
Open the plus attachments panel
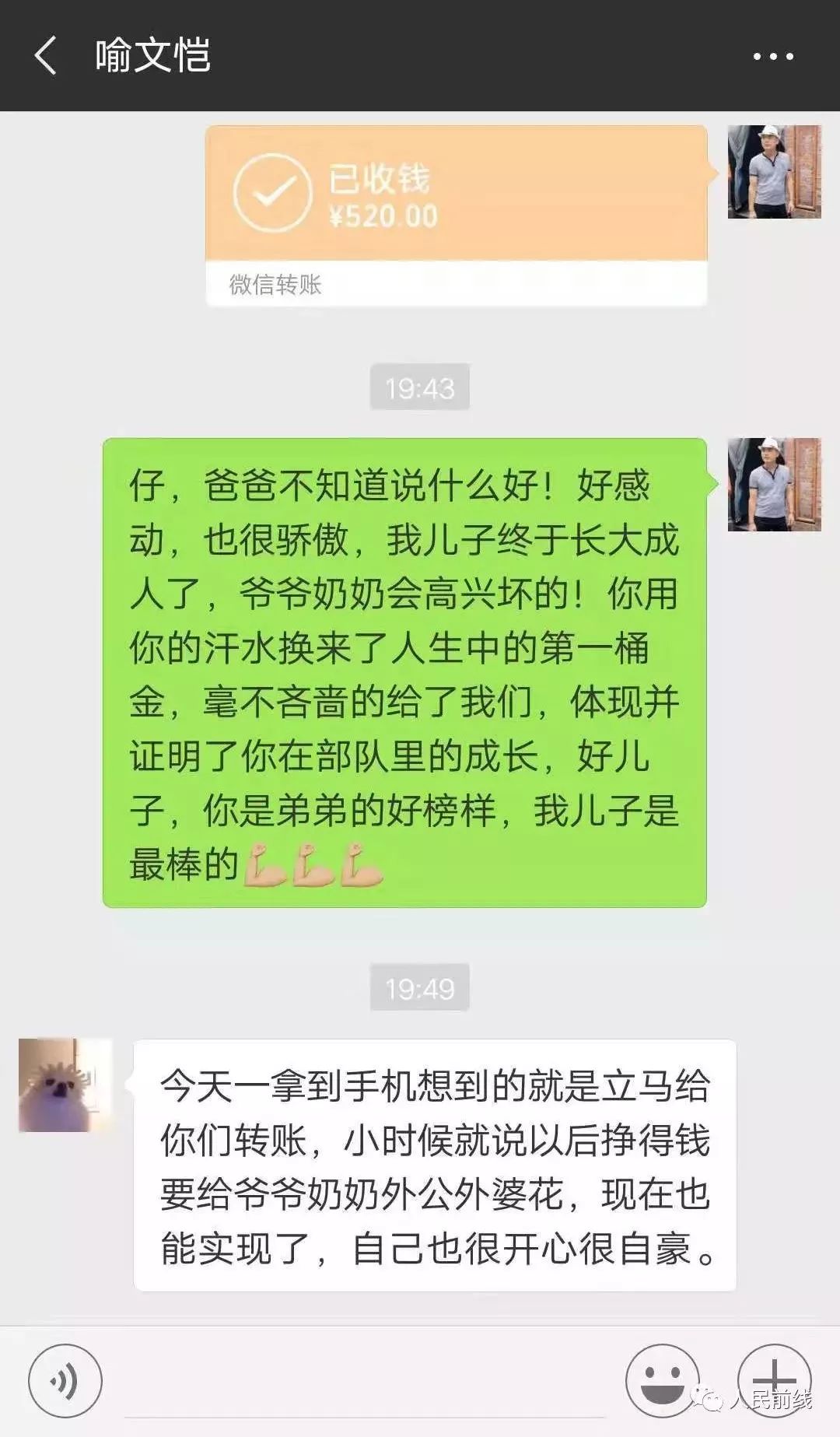pos(774,1381)
